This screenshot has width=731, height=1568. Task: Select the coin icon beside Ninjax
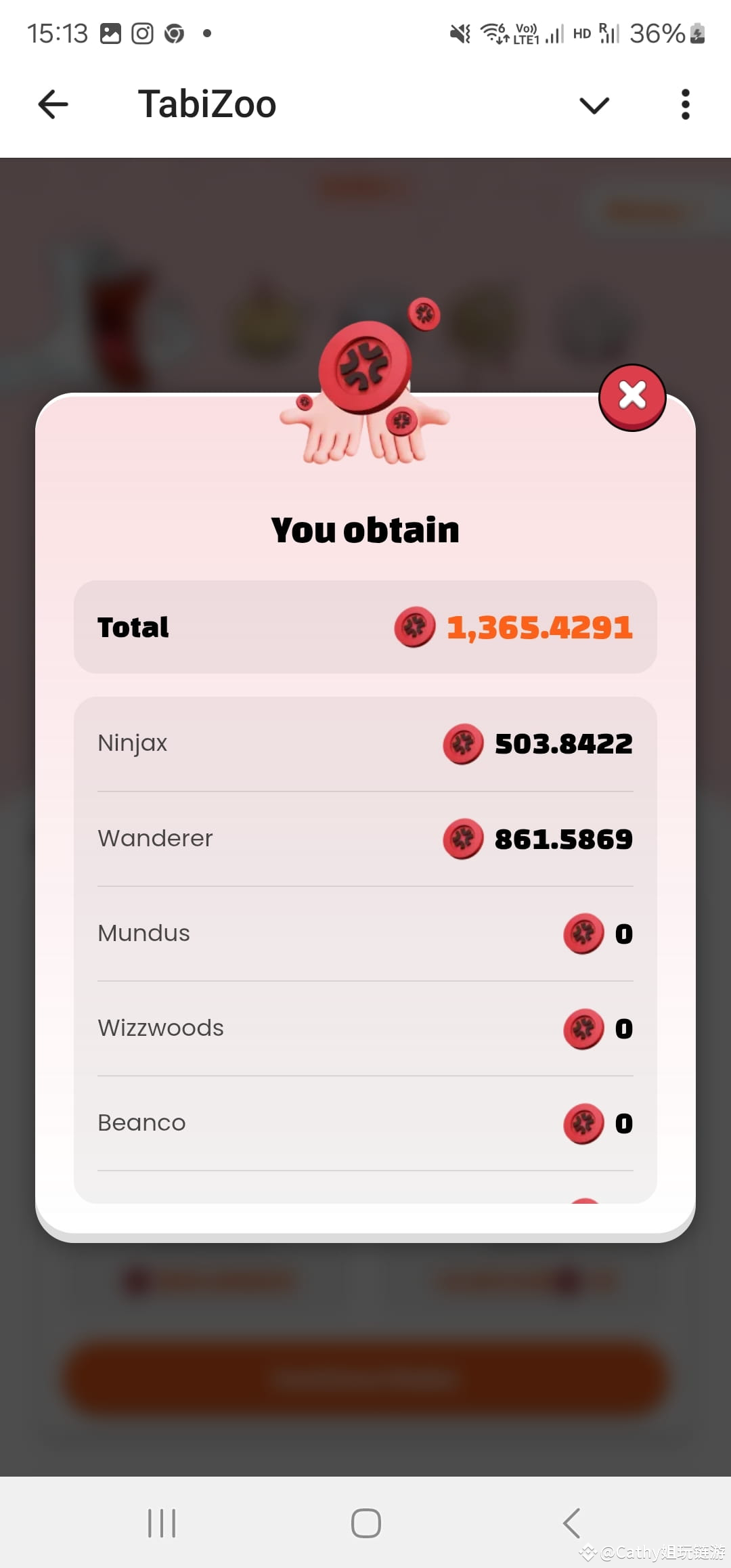tap(462, 743)
